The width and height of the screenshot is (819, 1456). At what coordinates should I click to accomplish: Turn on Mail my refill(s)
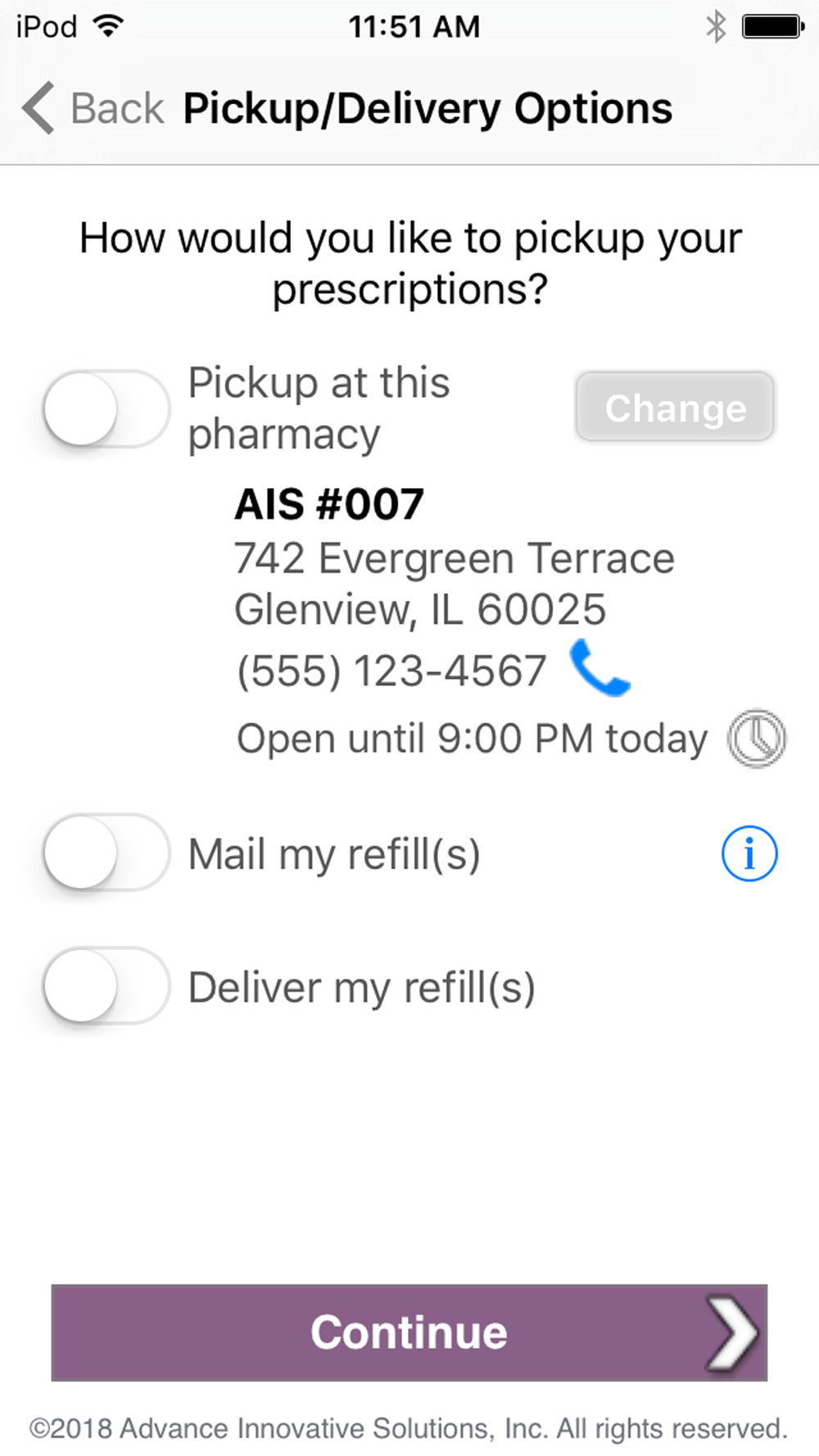[x=106, y=852]
